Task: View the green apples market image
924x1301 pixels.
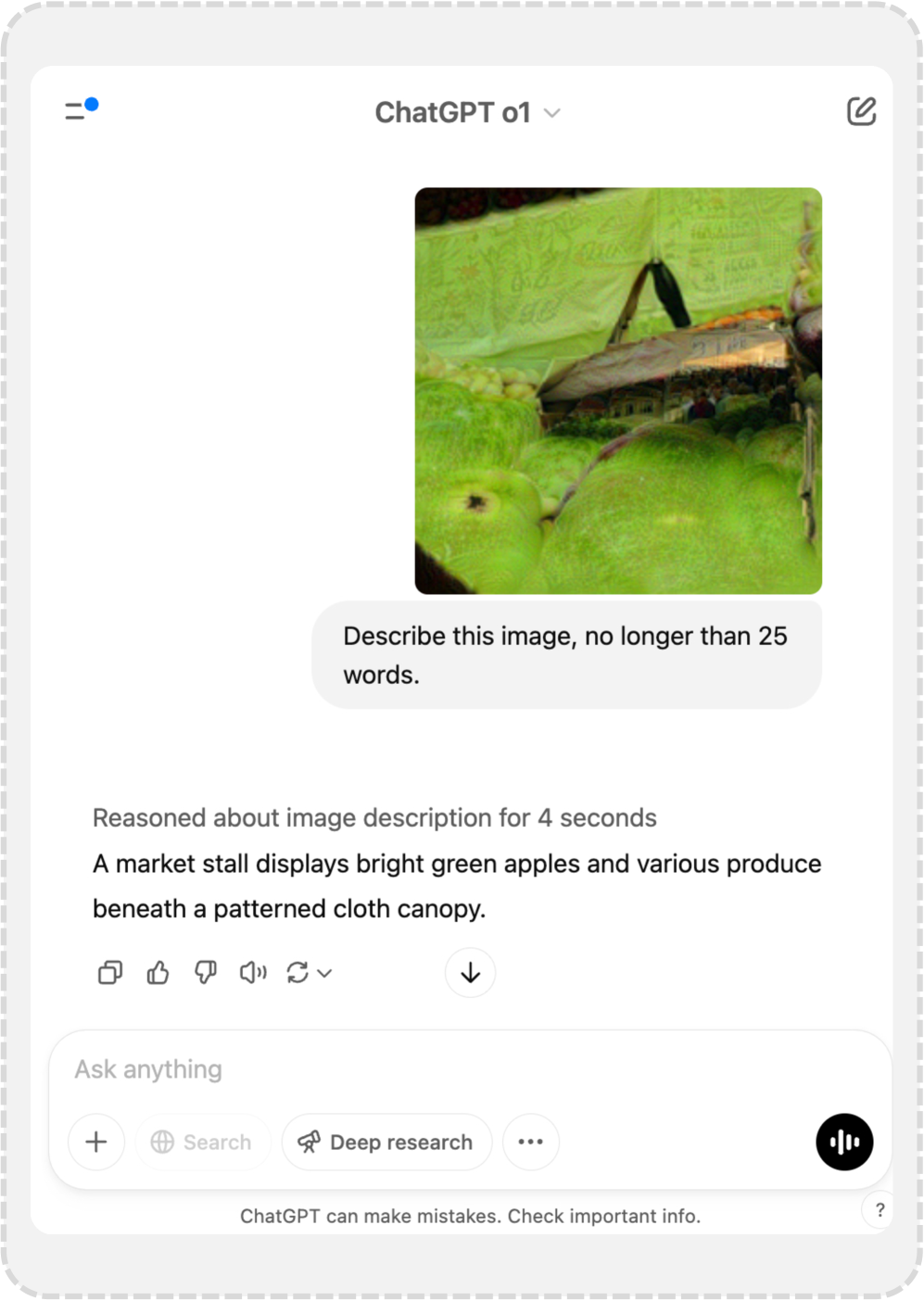Action: pyautogui.click(x=617, y=389)
